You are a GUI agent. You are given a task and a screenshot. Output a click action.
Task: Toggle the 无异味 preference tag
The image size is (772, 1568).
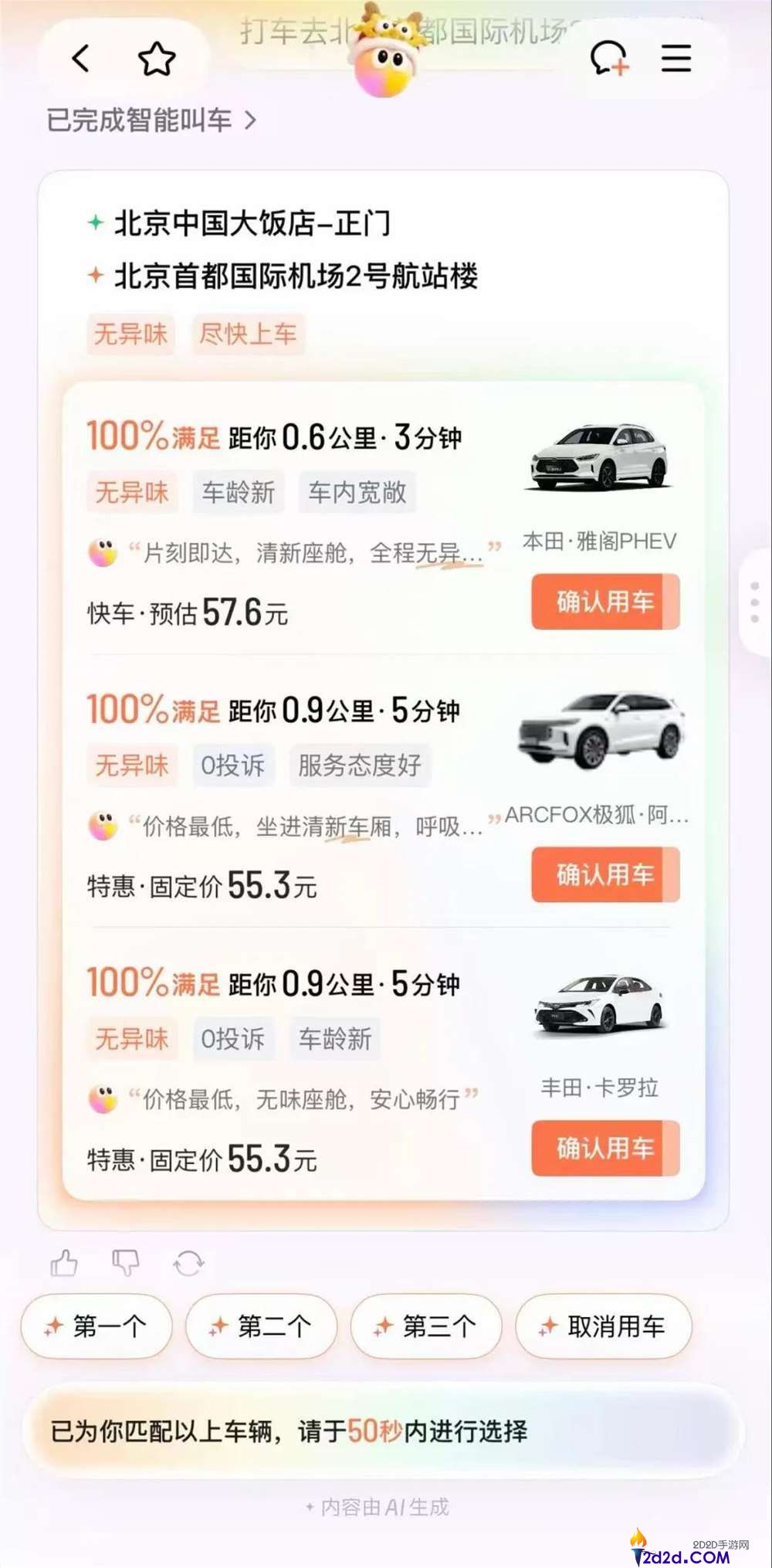130,334
